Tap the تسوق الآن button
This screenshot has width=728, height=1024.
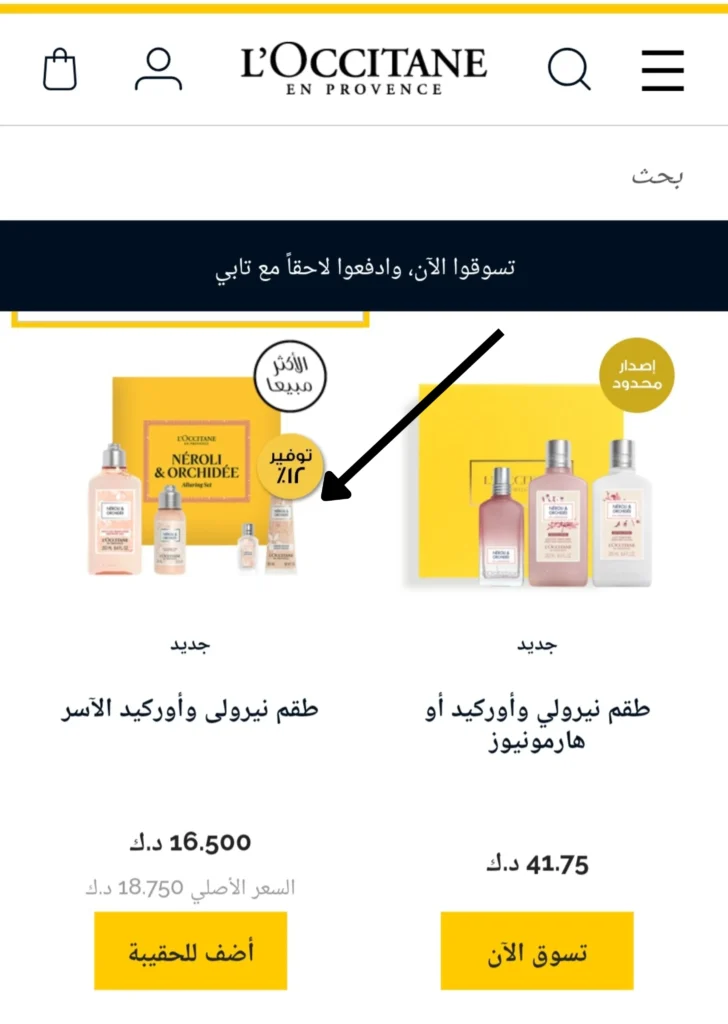(x=537, y=951)
